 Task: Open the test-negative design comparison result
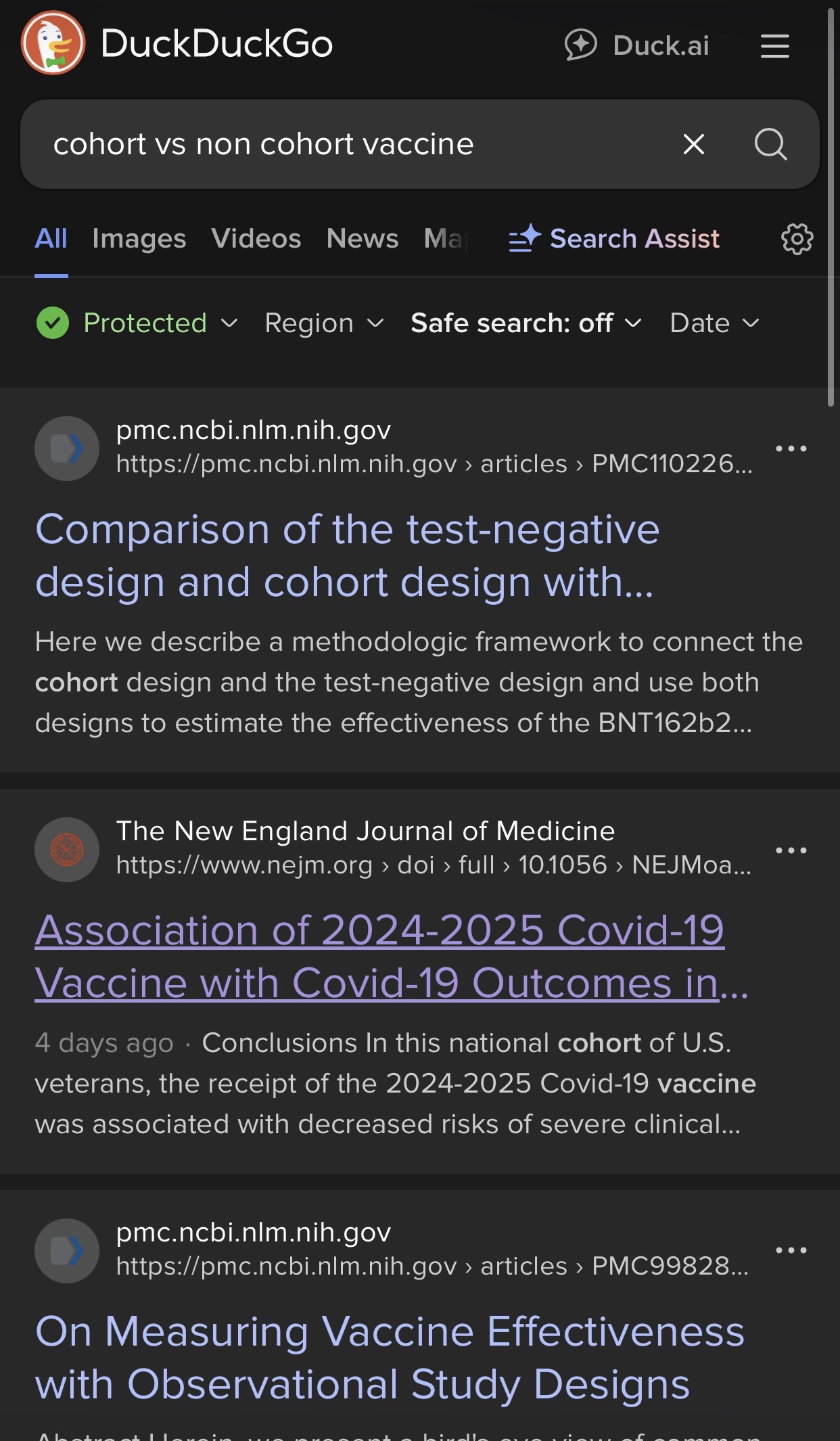click(347, 555)
